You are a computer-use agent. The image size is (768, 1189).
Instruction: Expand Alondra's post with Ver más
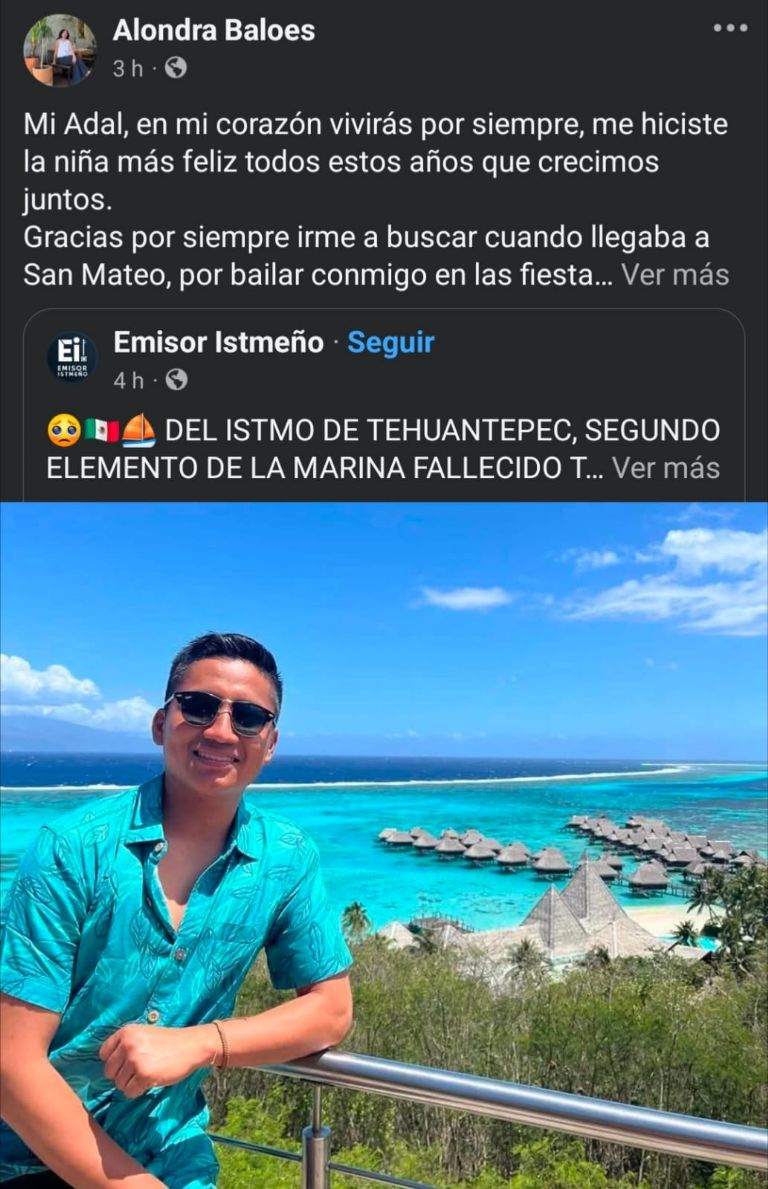tap(675, 274)
